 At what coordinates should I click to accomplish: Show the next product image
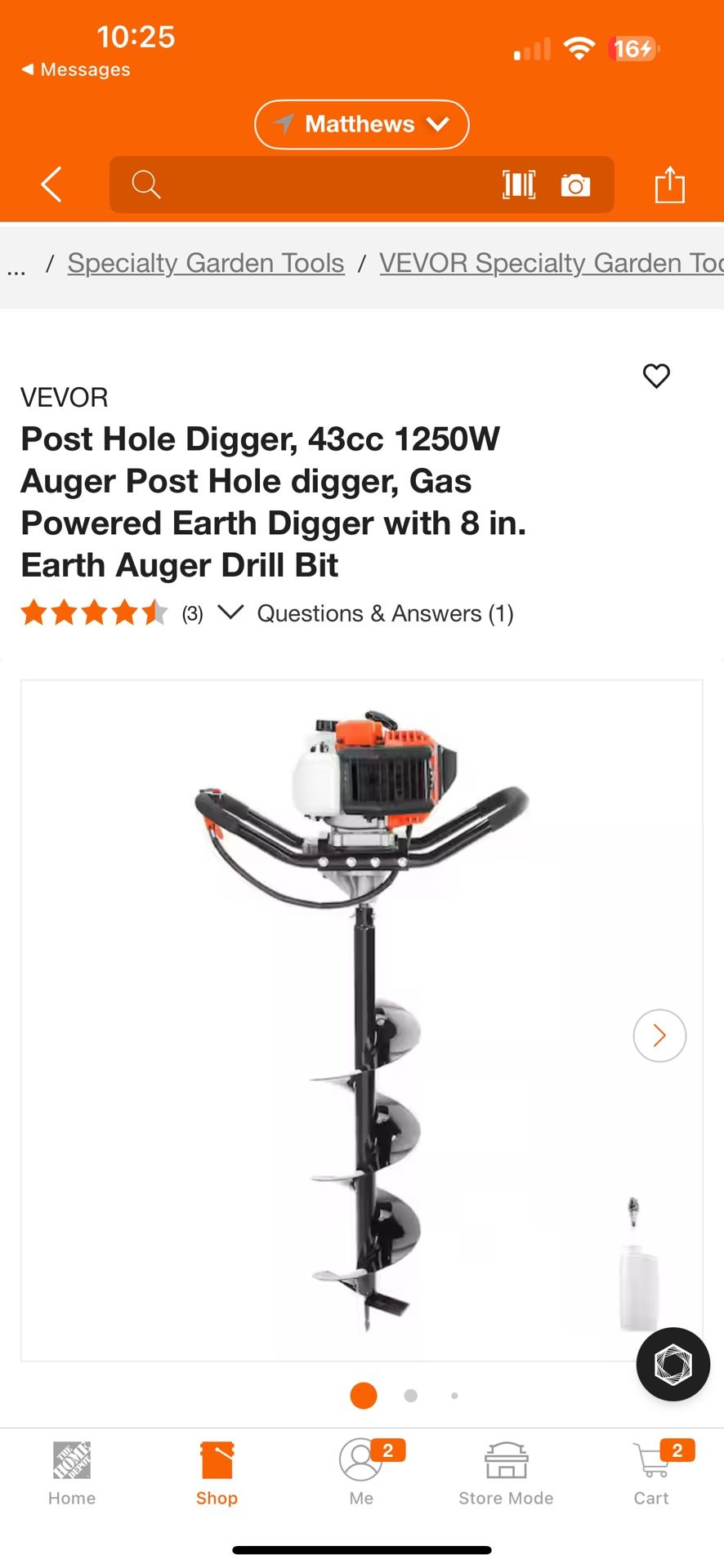pos(659,1036)
